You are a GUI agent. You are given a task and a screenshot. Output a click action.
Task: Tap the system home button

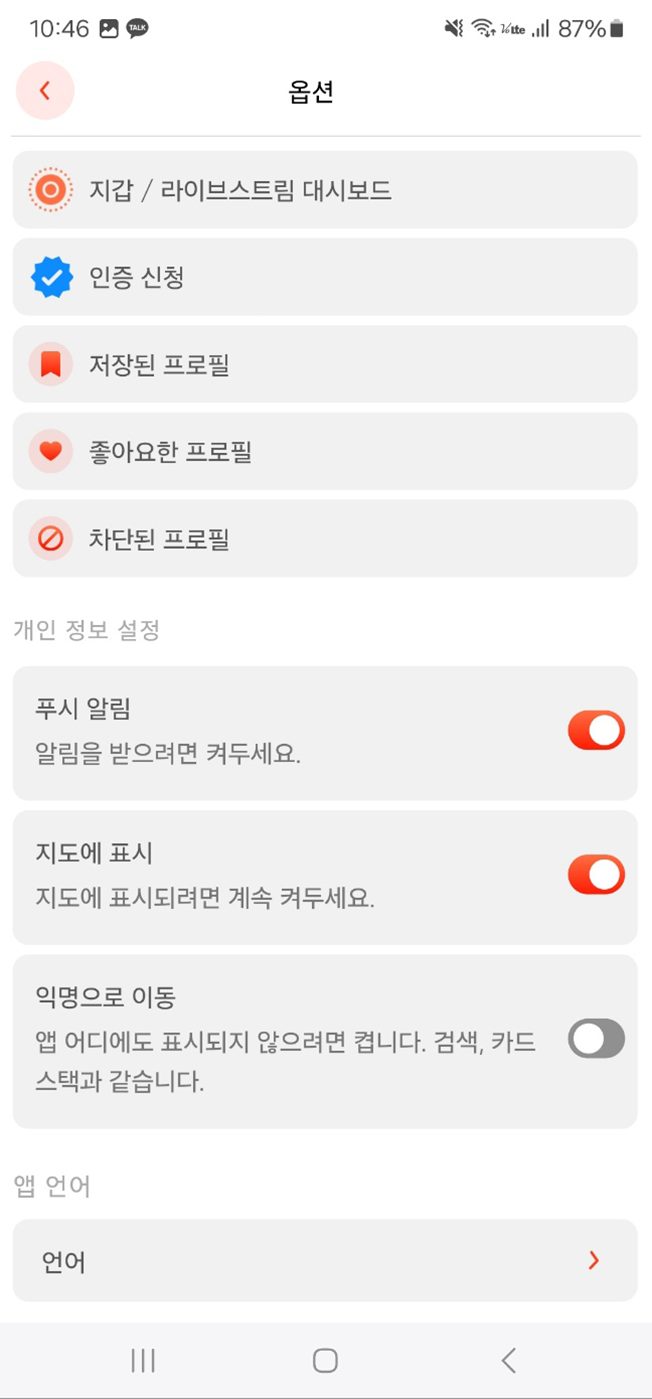pos(325,1360)
